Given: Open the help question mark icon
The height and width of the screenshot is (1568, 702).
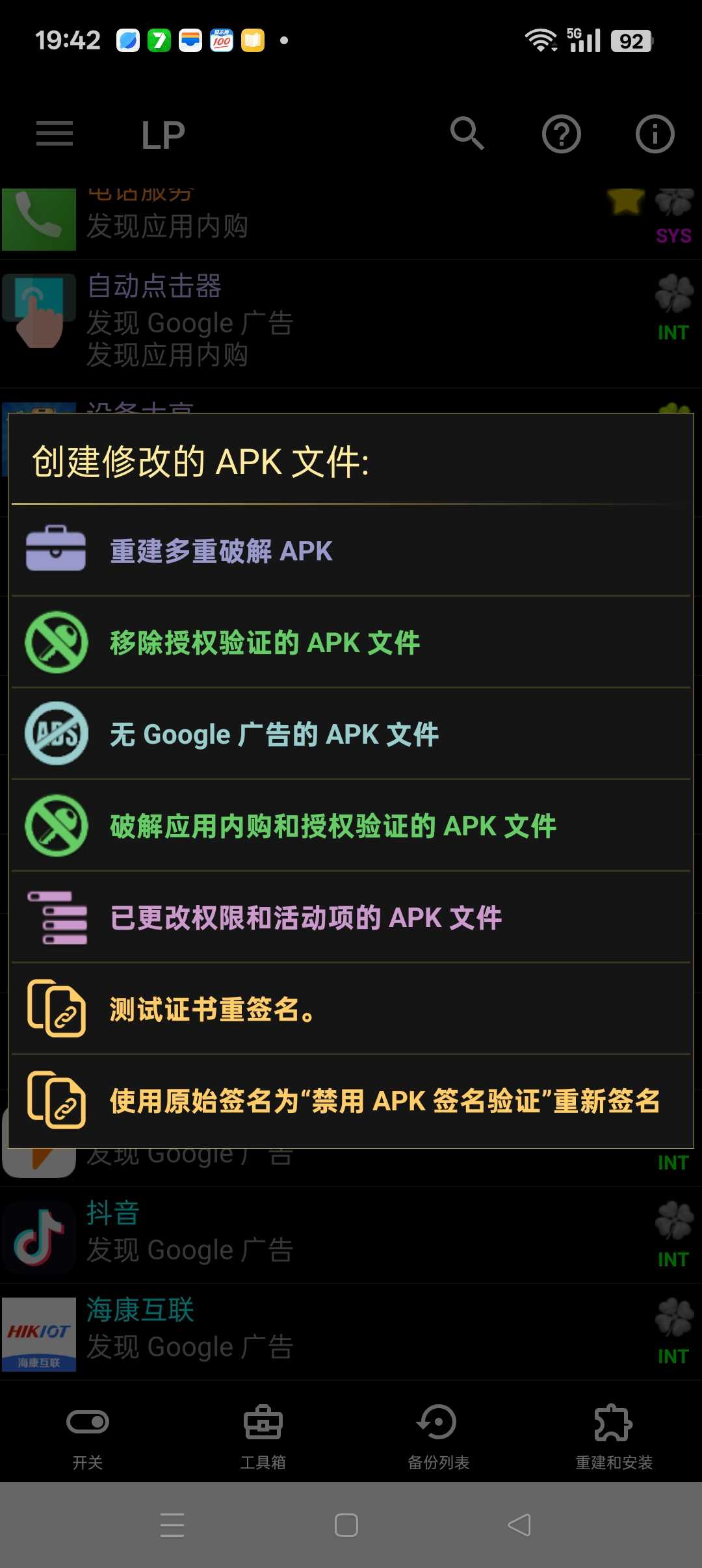Looking at the screenshot, I should tap(561, 134).
